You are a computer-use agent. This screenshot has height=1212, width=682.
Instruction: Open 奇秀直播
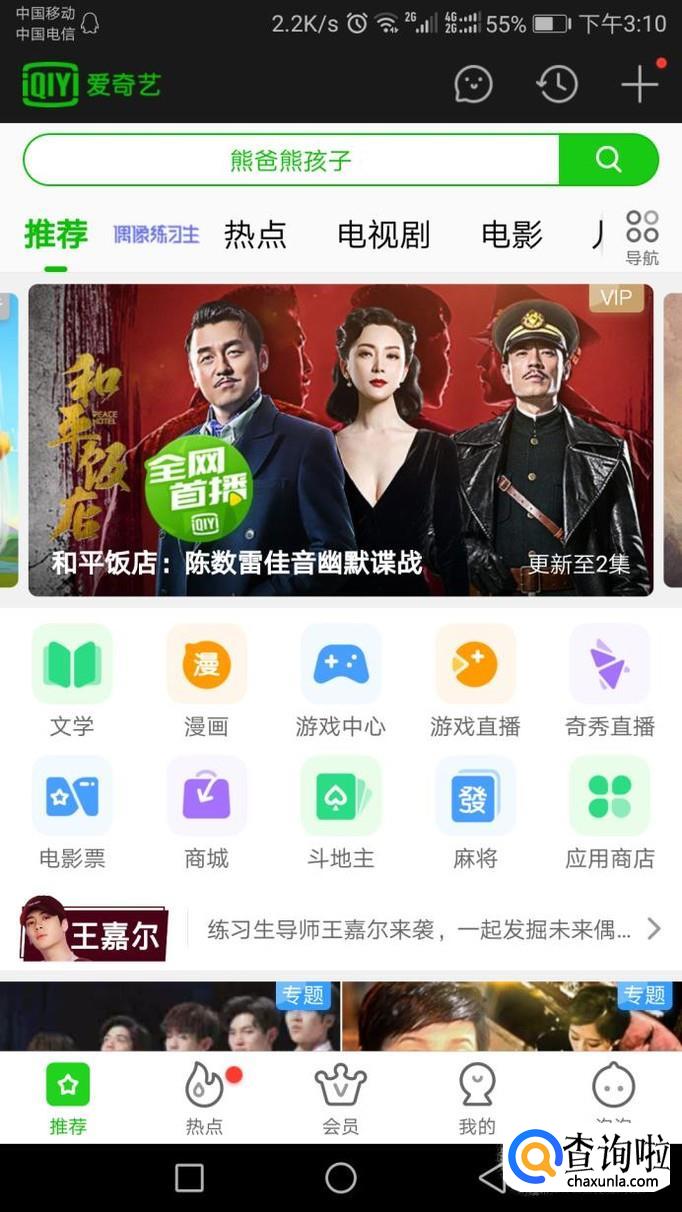coord(609,680)
